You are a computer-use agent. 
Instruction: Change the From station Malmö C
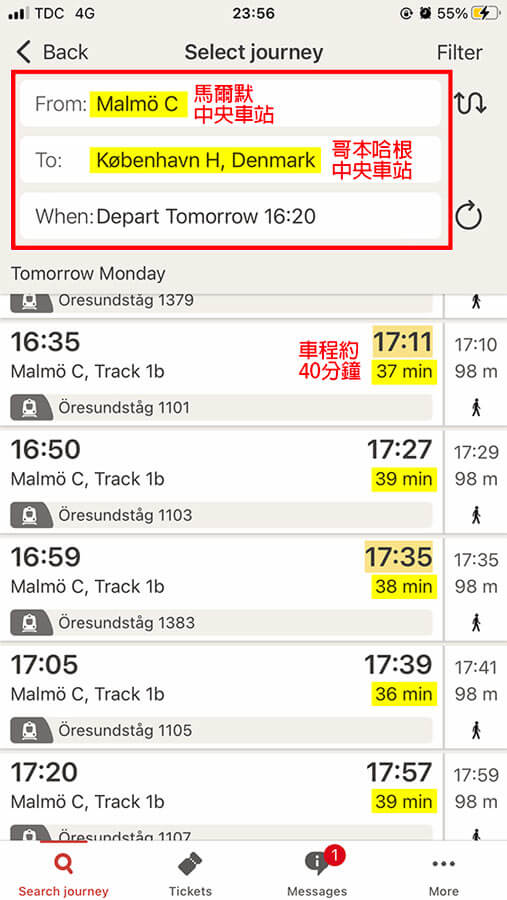tap(230, 103)
